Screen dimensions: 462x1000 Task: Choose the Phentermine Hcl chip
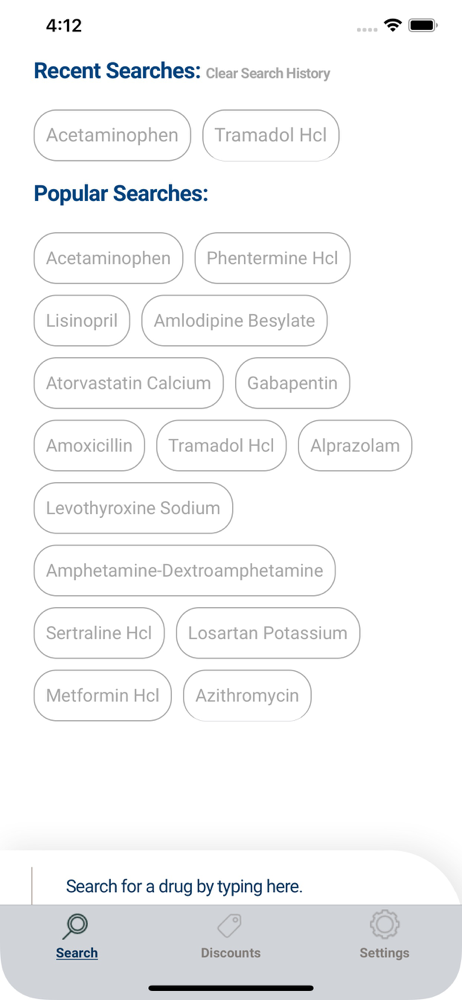tap(272, 258)
